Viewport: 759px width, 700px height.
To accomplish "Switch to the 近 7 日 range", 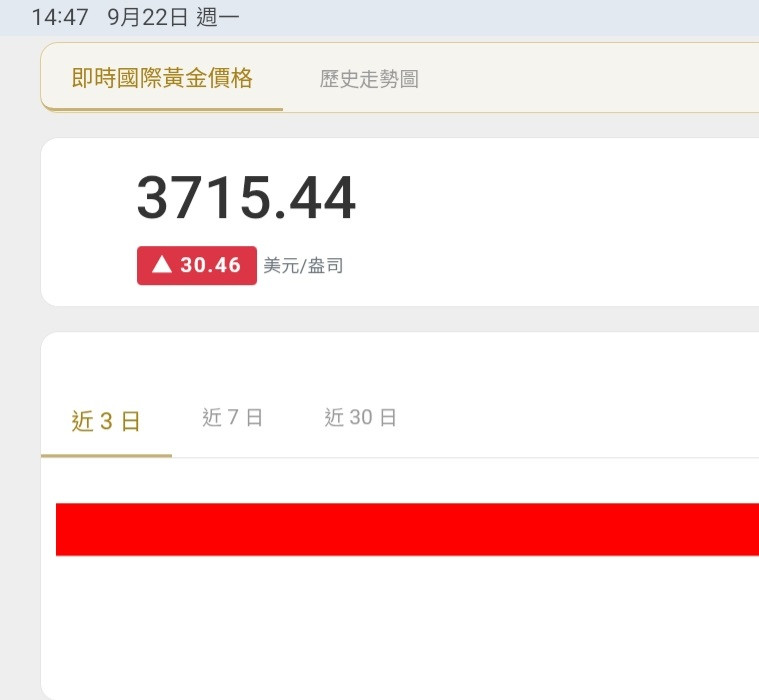I will 232,417.
